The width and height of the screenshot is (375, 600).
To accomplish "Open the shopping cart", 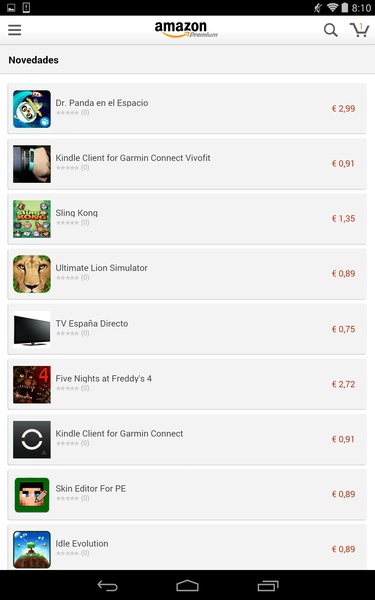I will coord(359,30).
